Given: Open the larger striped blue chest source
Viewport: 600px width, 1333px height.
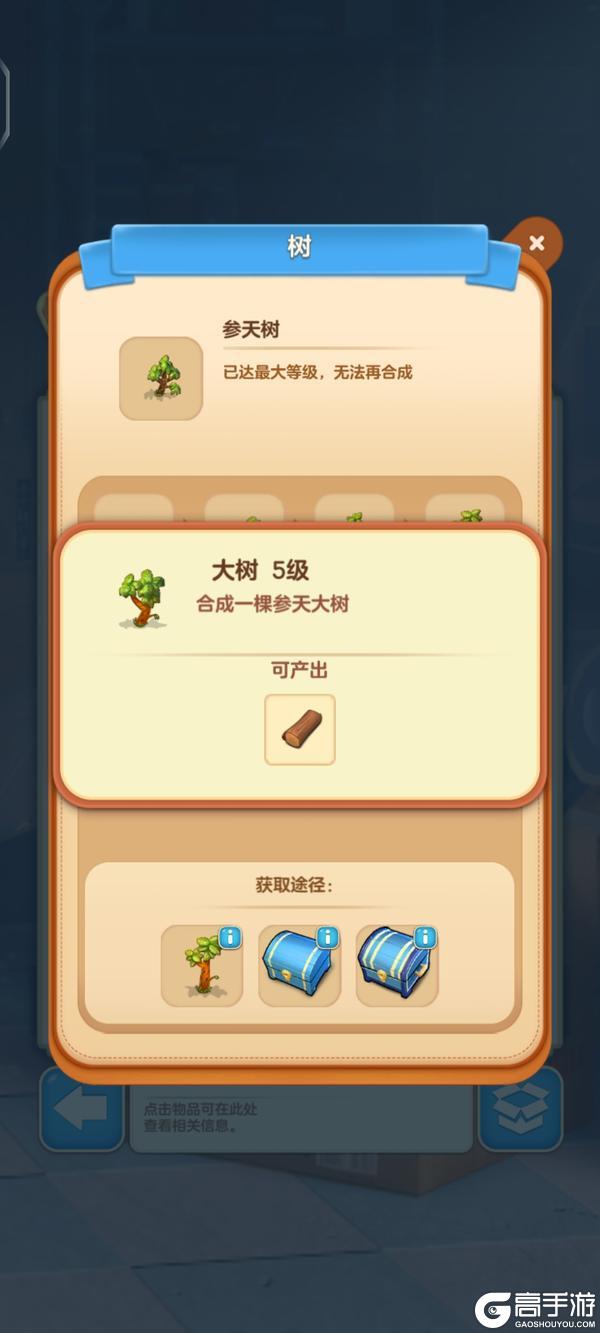Looking at the screenshot, I should pyautogui.click(x=397, y=966).
